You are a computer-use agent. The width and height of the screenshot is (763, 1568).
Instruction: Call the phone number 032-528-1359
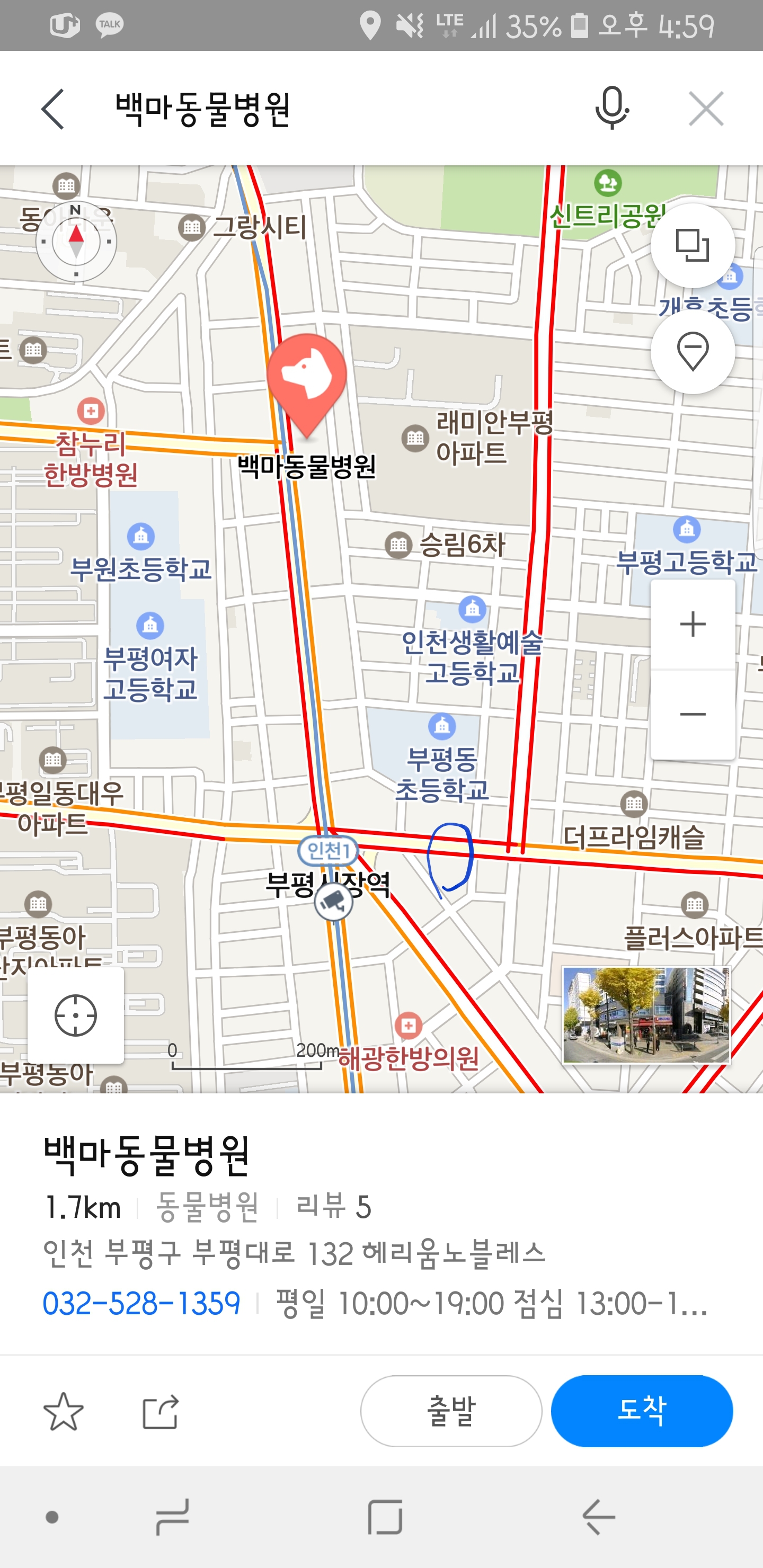click(x=141, y=1303)
